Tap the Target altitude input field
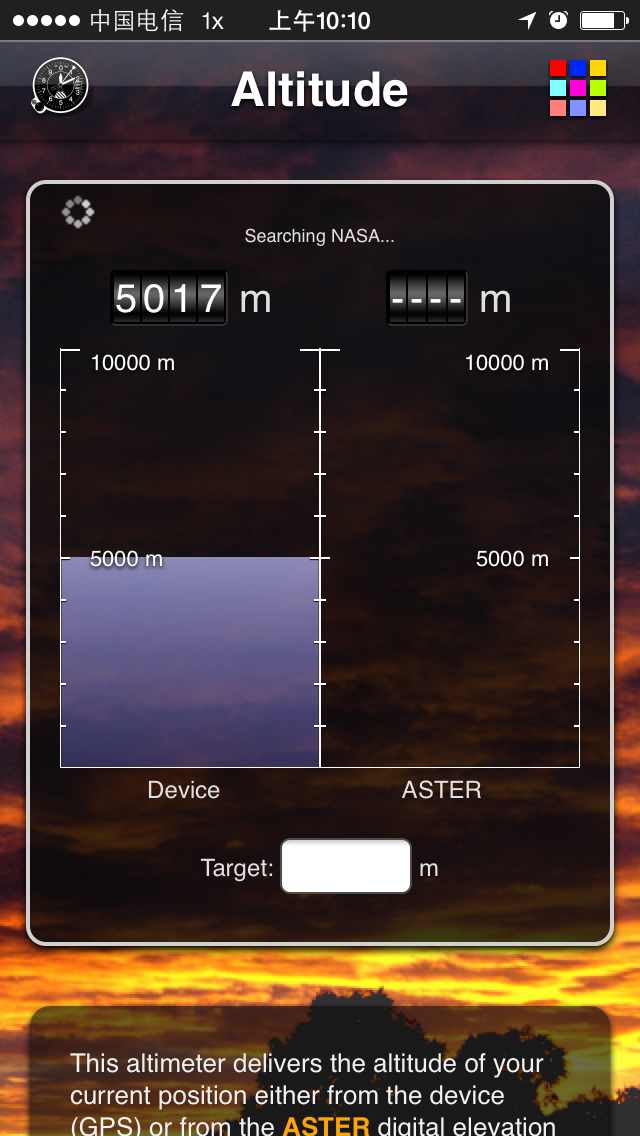Viewport: 640px width, 1136px height. coord(346,866)
